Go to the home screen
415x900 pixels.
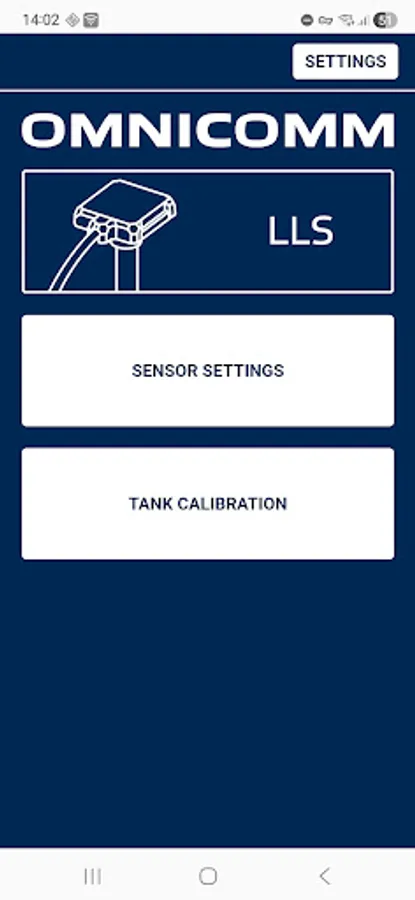(x=208, y=876)
